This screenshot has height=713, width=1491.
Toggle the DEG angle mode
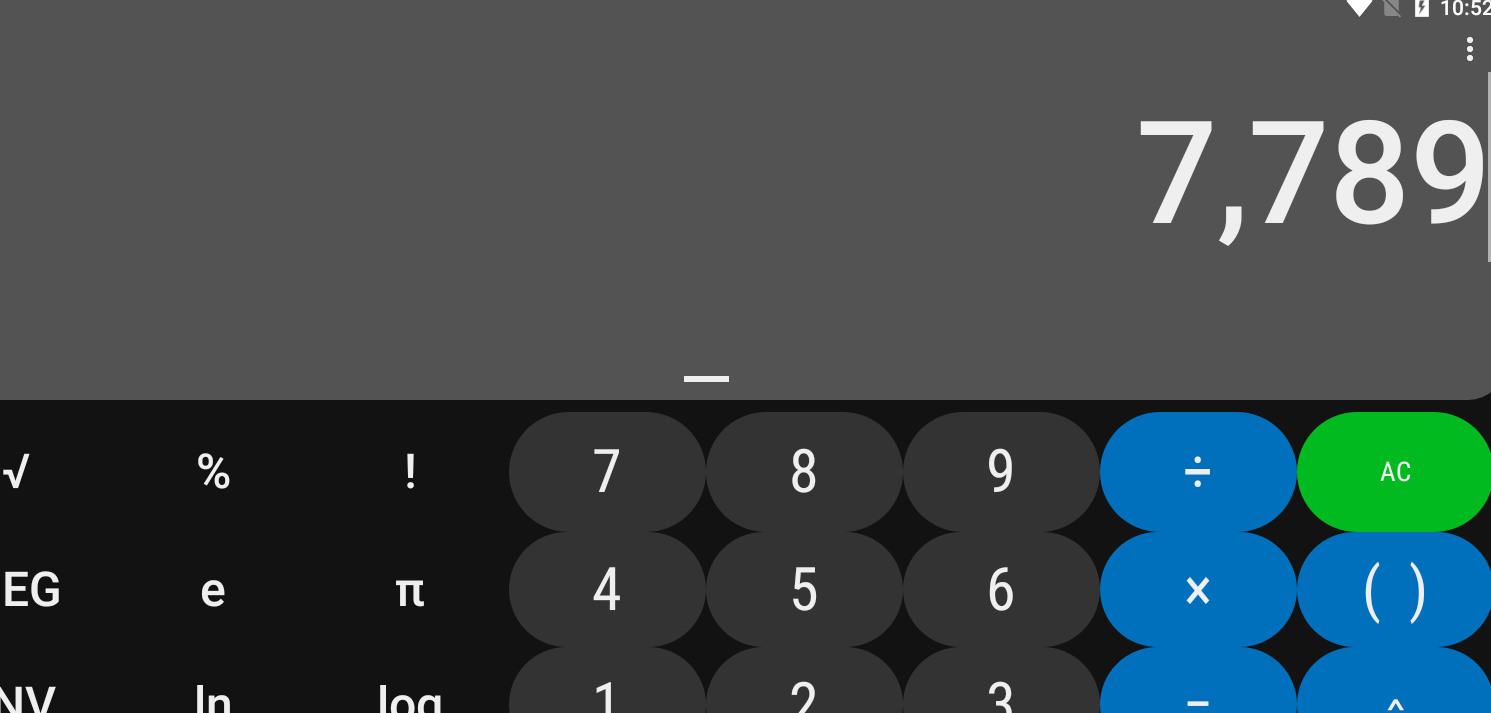point(30,590)
